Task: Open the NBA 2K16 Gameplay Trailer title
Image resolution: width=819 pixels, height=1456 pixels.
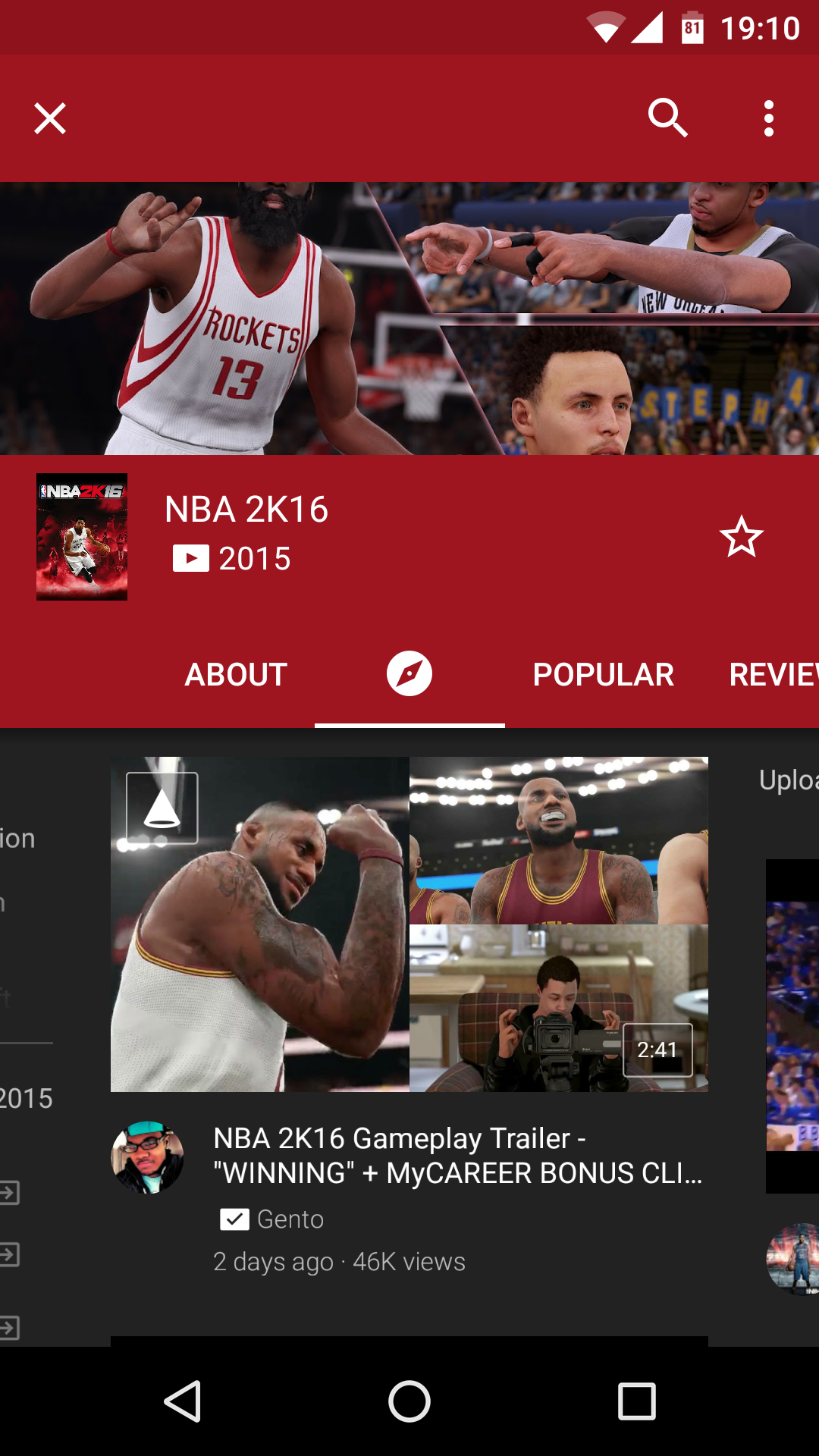Action: (458, 1156)
